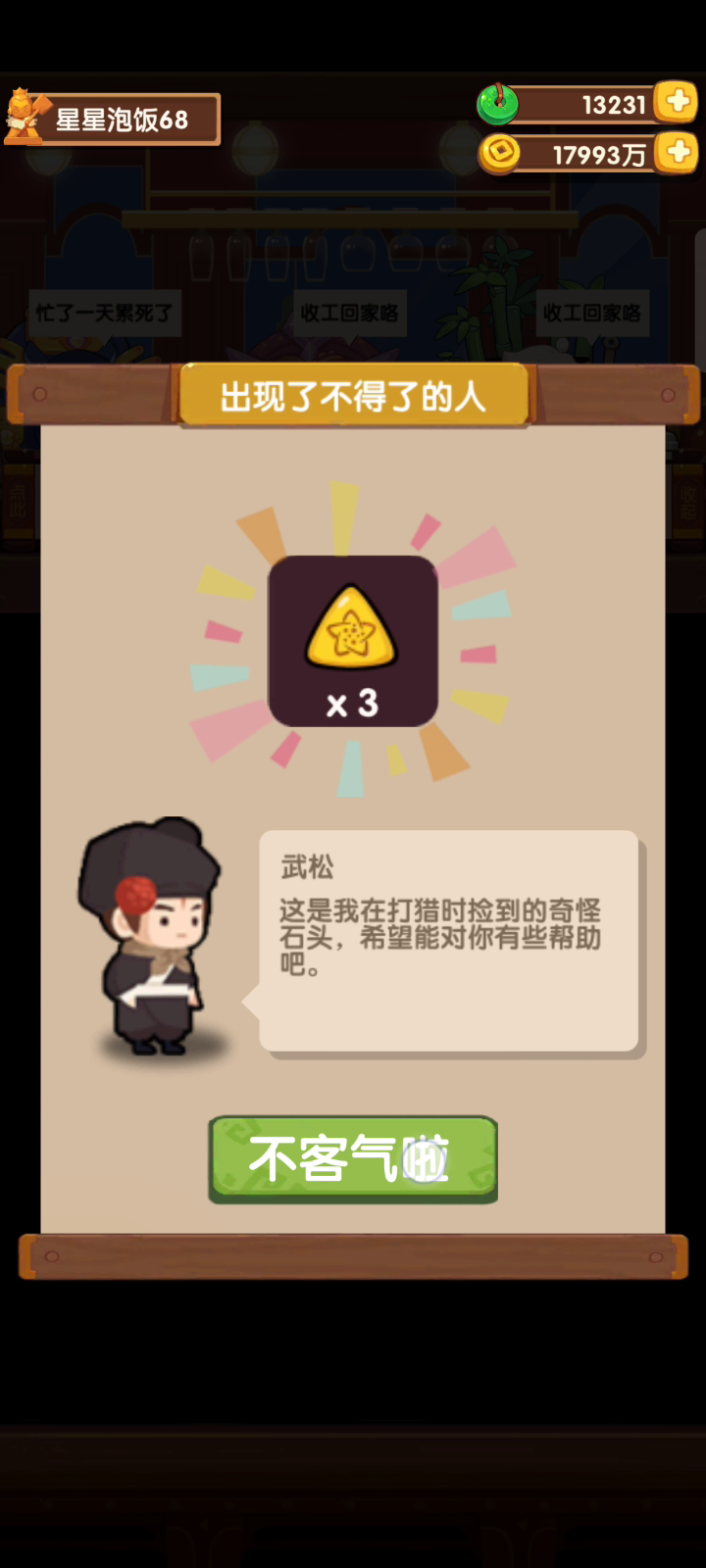Open the 星星泡饭68 player profile
The width and height of the screenshot is (706, 1568).
click(x=113, y=120)
